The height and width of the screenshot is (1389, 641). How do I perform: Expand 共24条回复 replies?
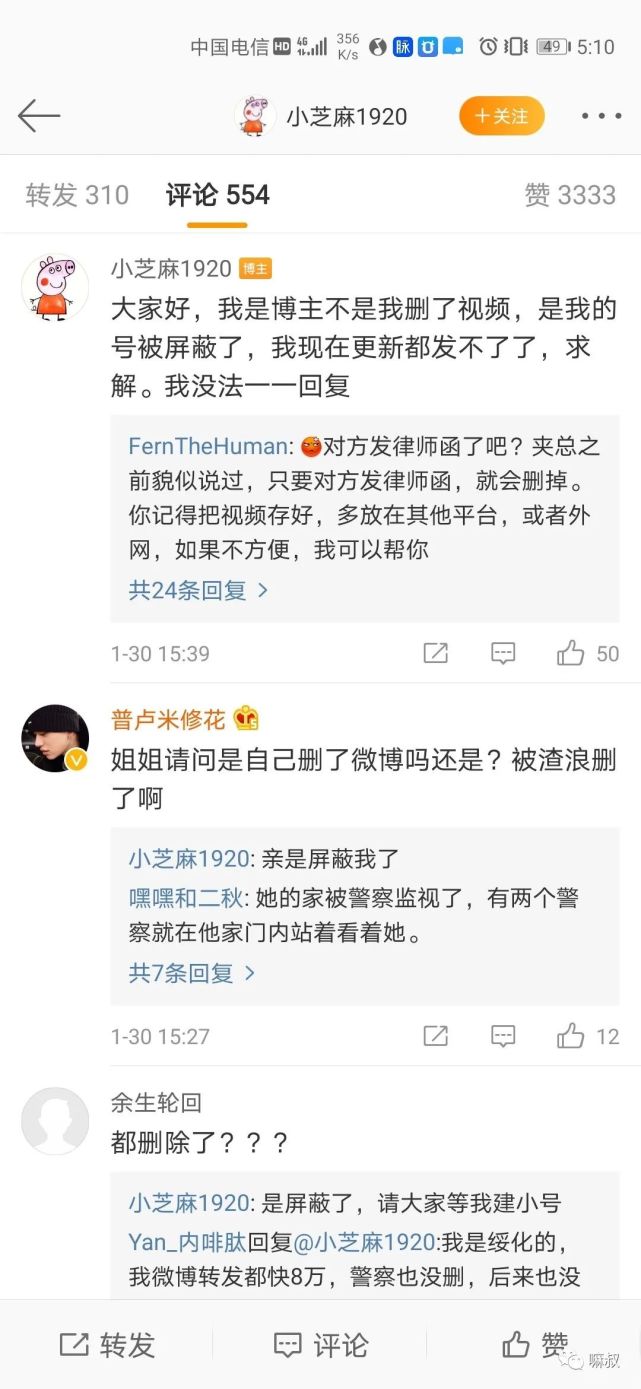coord(198,590)
